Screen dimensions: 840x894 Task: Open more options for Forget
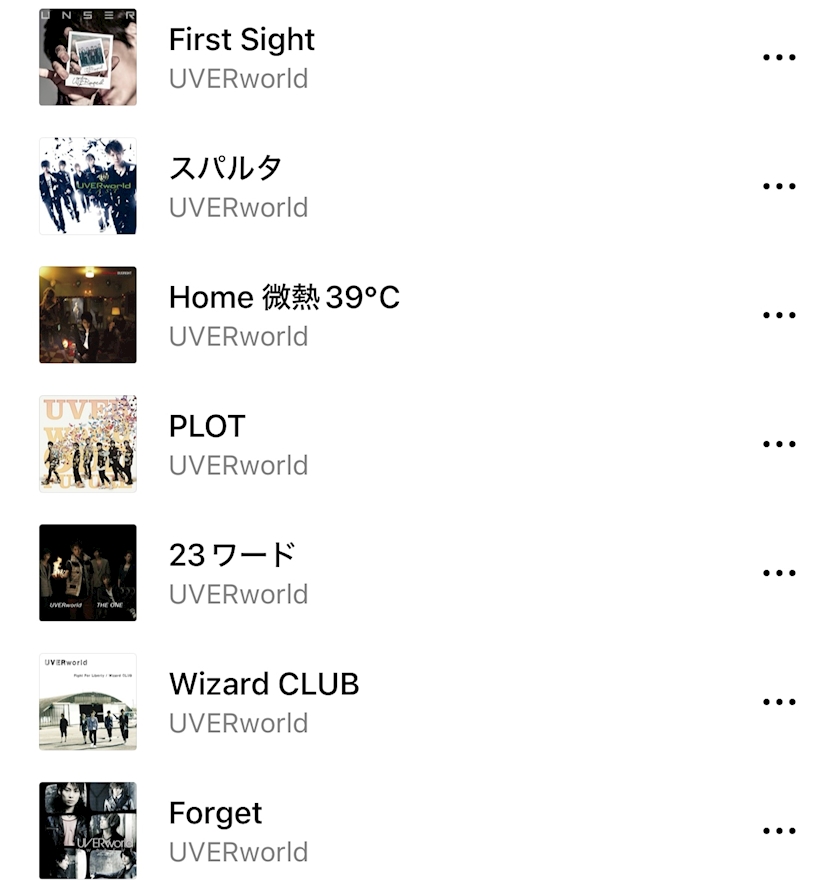click(779, 832)
